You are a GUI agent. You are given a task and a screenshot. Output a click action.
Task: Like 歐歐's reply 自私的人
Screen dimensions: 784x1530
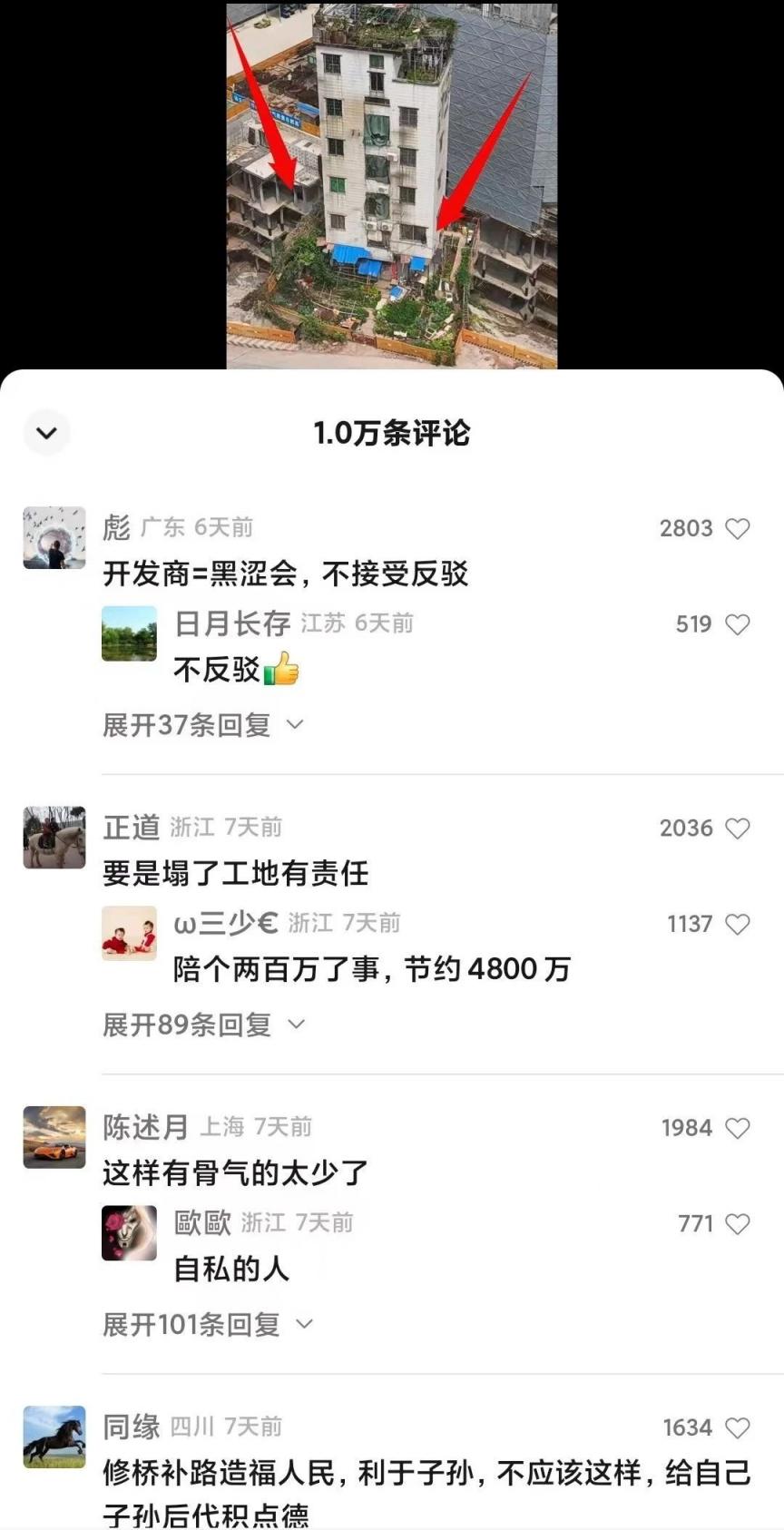(x=738, y=1223)
